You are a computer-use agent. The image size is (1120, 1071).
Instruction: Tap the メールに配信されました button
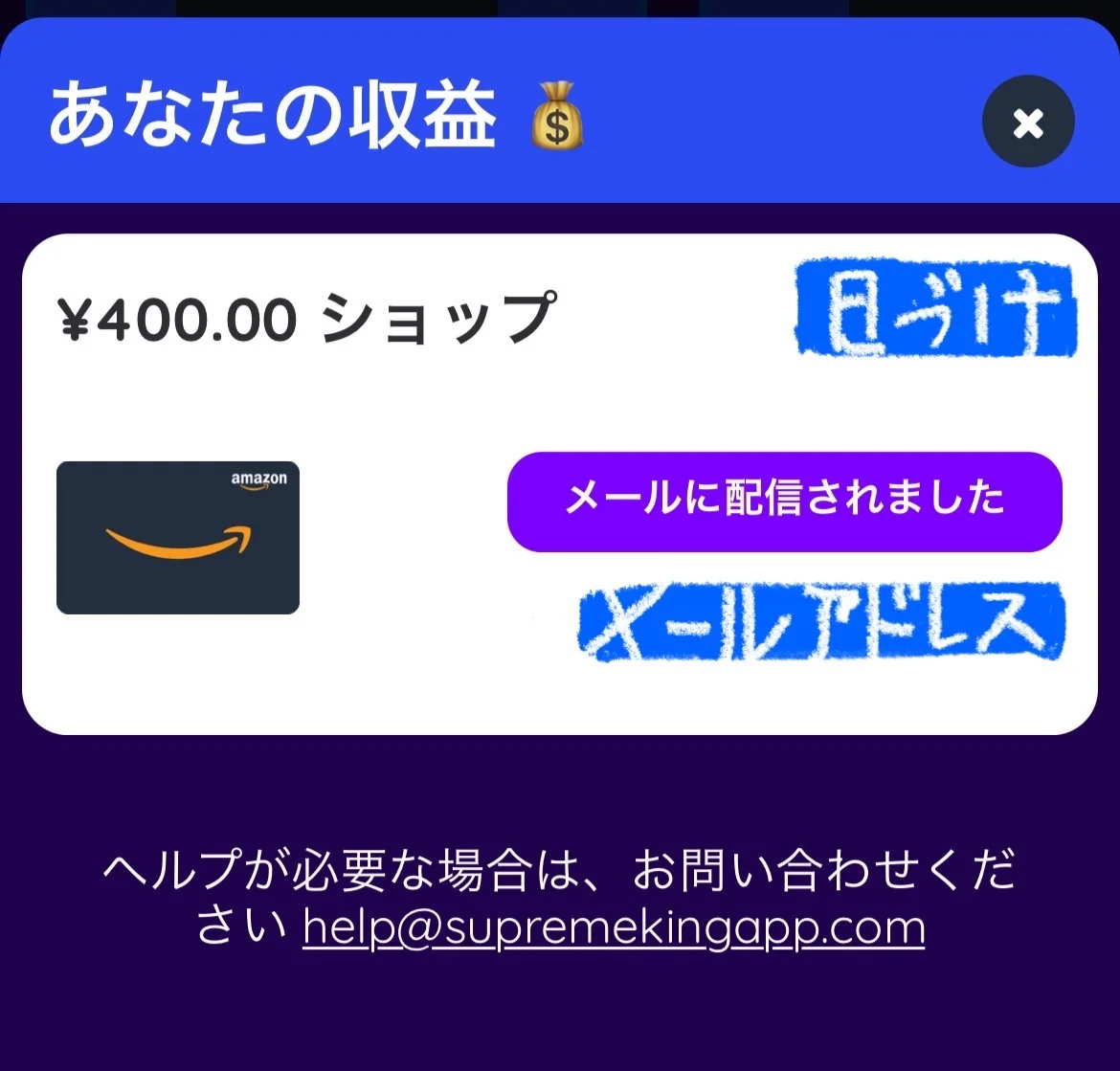[784, 502]
